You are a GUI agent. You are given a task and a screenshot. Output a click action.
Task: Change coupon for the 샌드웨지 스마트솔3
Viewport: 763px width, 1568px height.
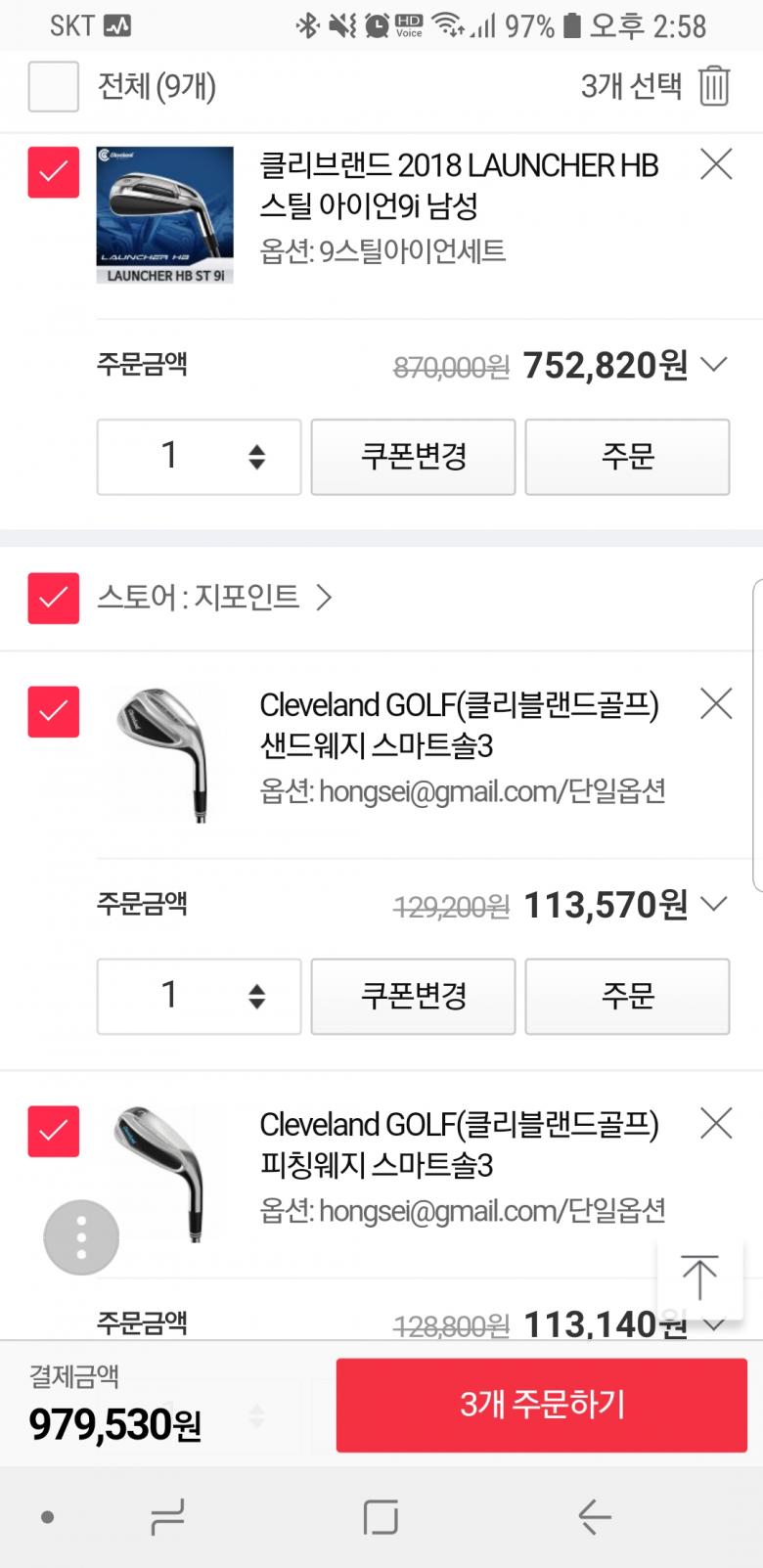point(413,996)
